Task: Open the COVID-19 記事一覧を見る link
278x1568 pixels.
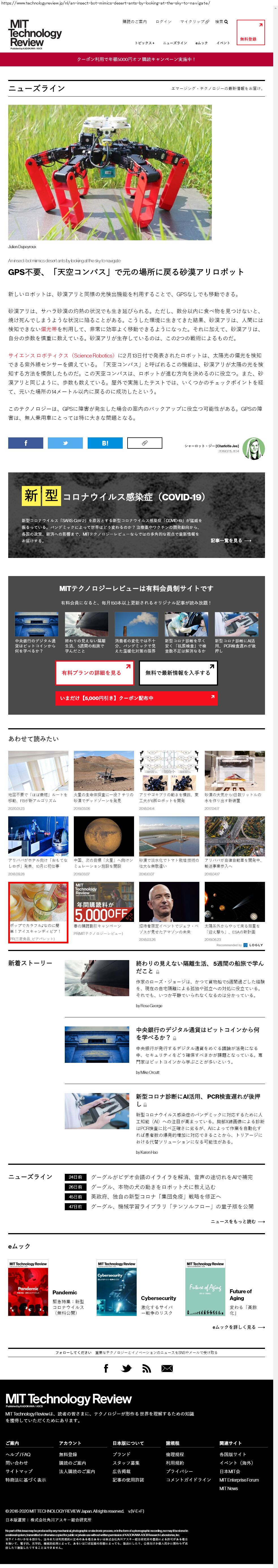Action: (230, 540)
